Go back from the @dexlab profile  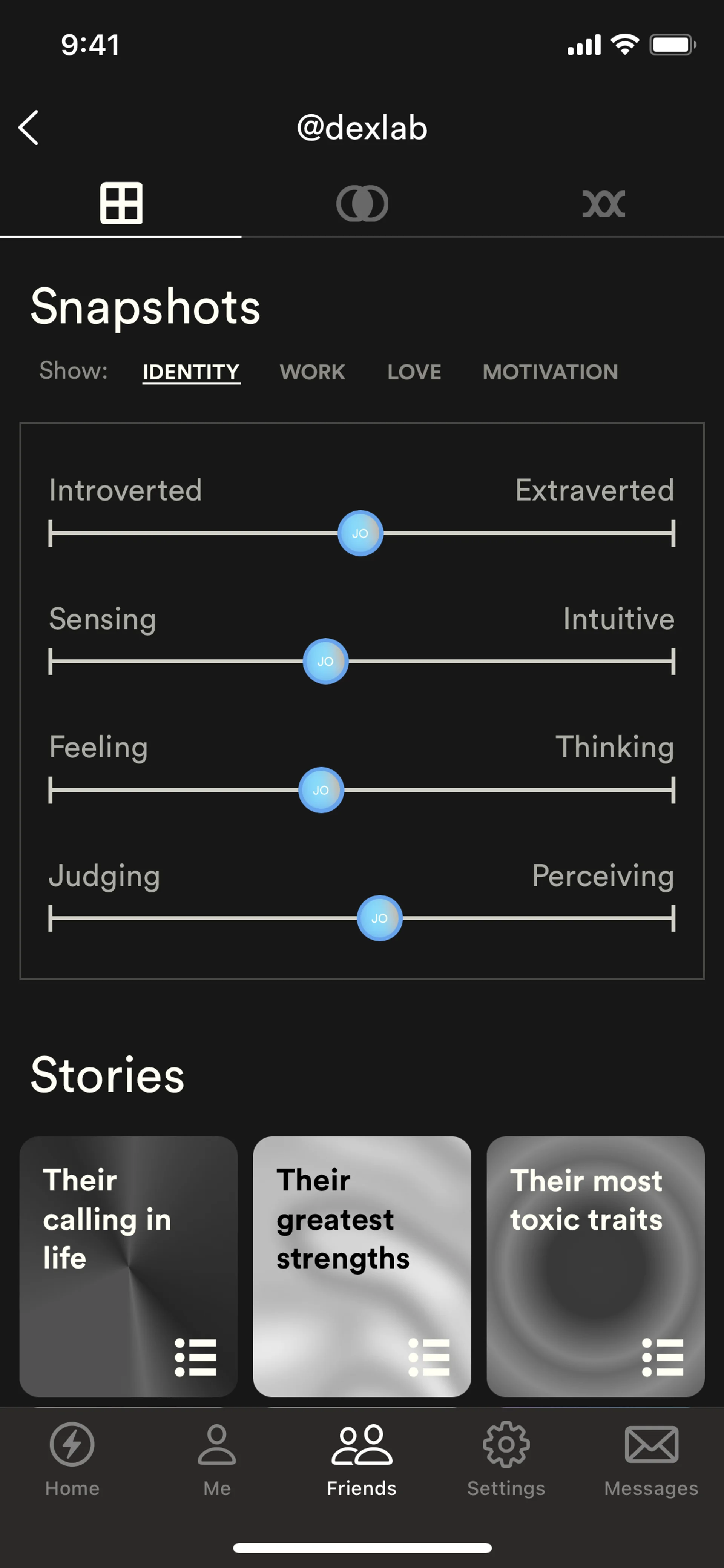(x=29, y=128)
